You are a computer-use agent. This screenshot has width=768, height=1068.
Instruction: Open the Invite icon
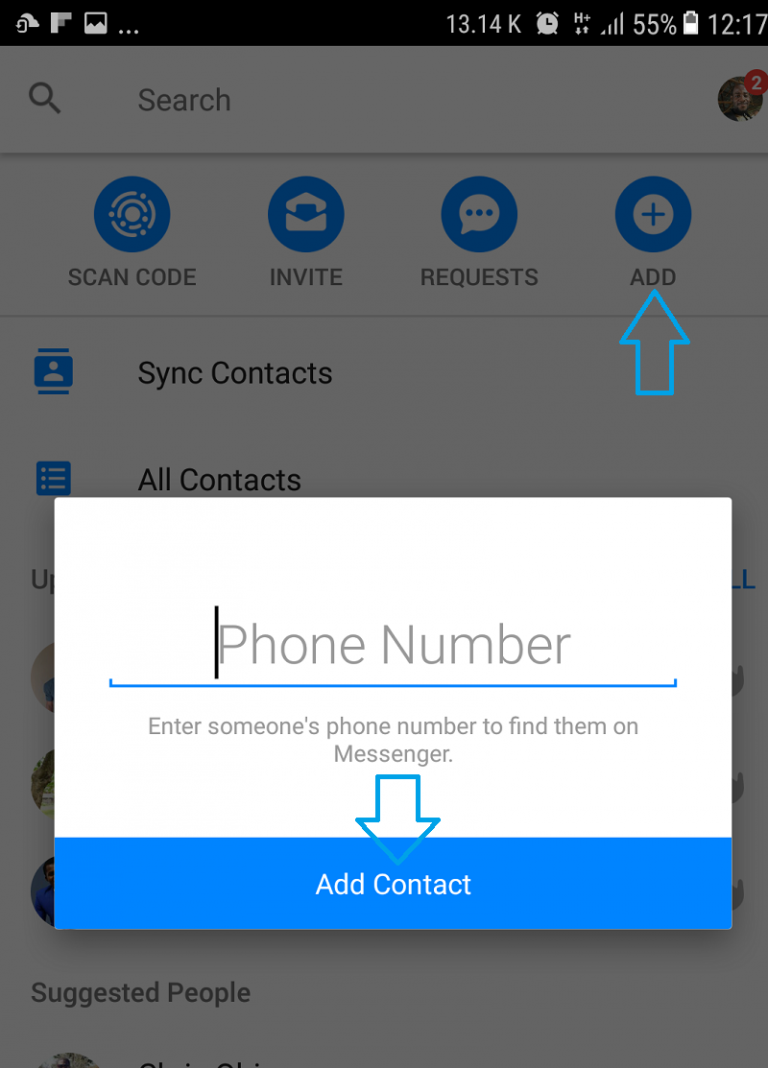coord(306,213)
